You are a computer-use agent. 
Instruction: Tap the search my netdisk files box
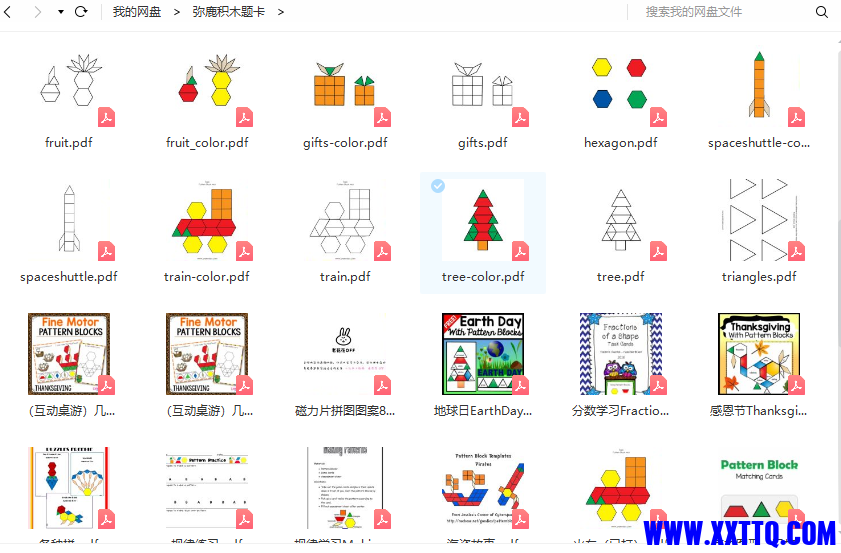point(720,12)
